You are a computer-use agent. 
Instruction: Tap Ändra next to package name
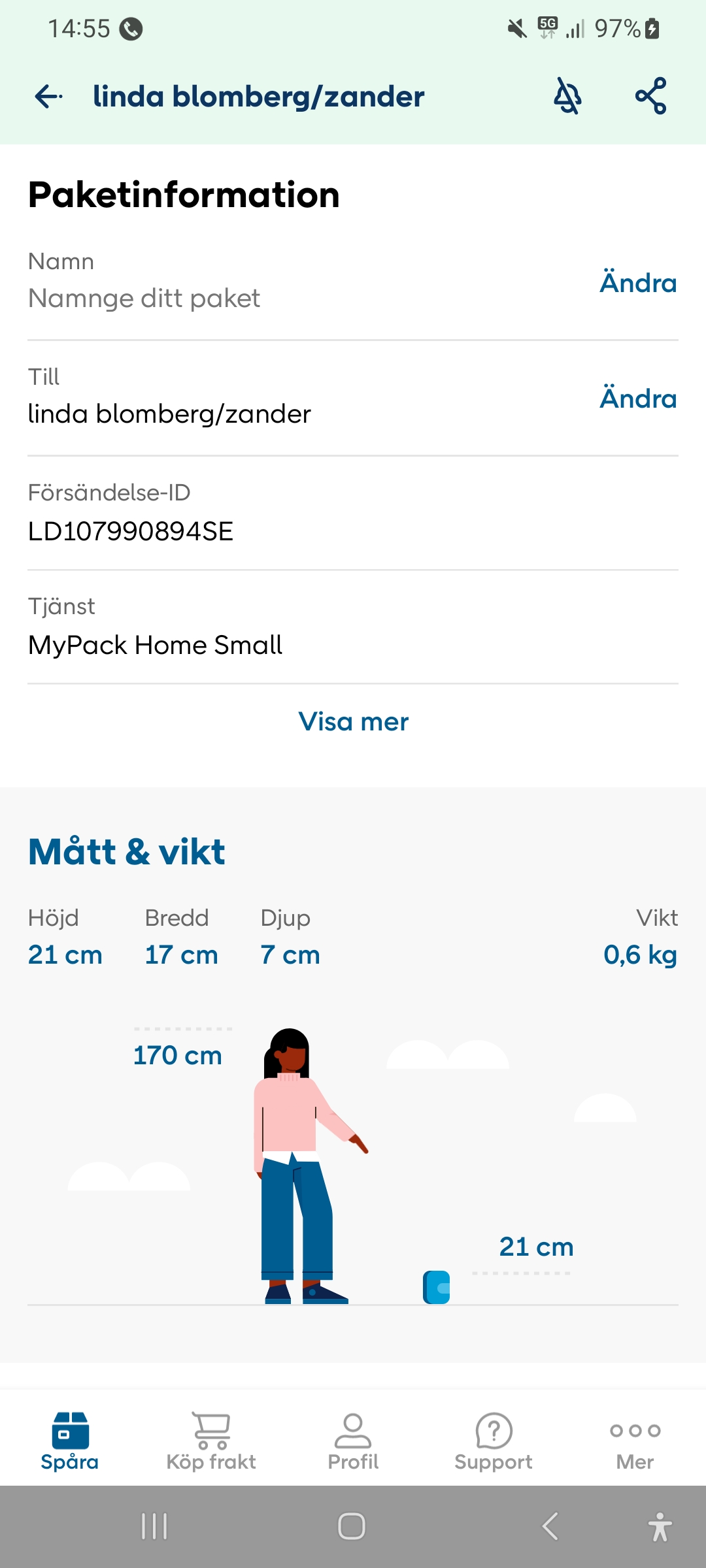pyautogui.click(x=638, y=283)
